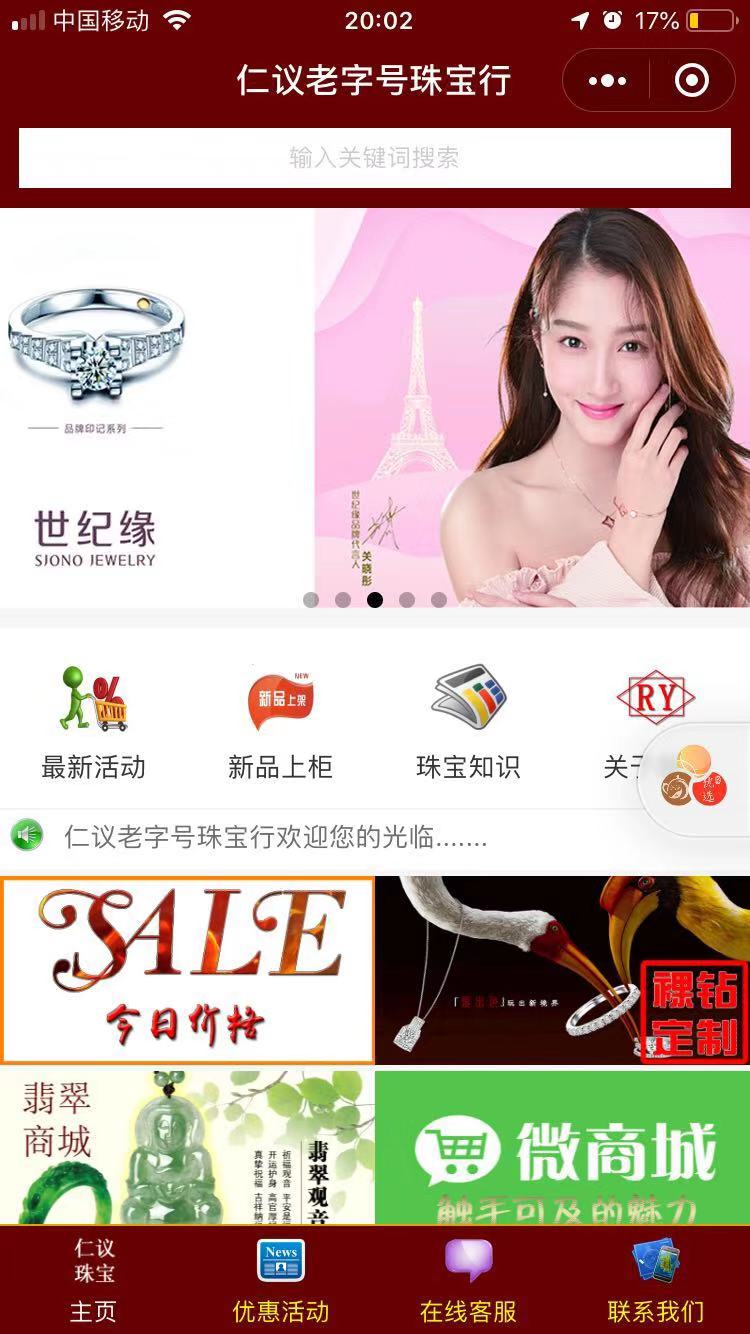The width and height of the screenshot is (750, 1334).
Task: Open the 翡翠商城 jade mall tile
Action: (x=187, y=1146)
